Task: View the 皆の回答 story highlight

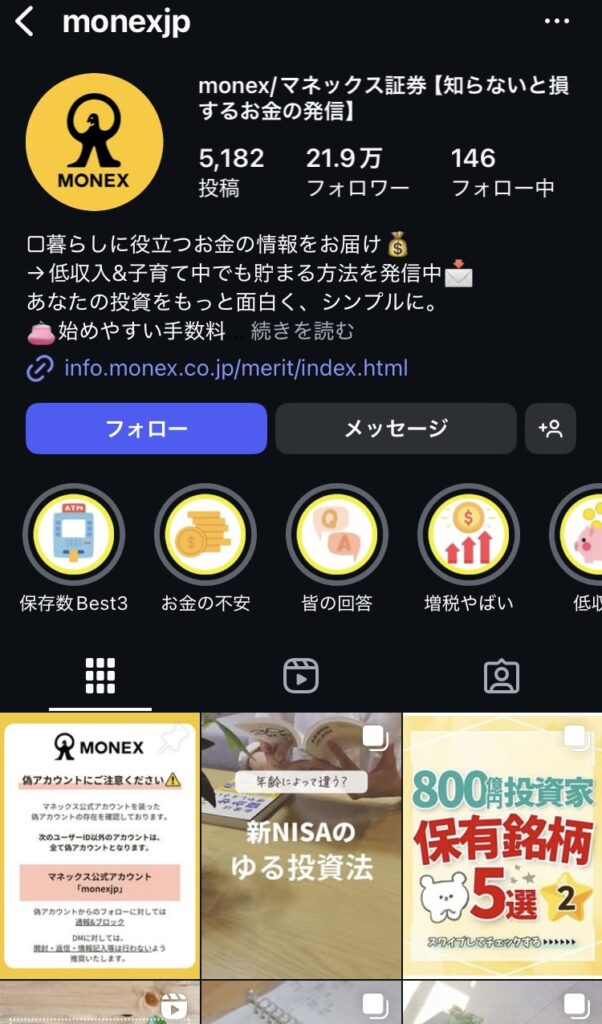Action: coord(337,534)
